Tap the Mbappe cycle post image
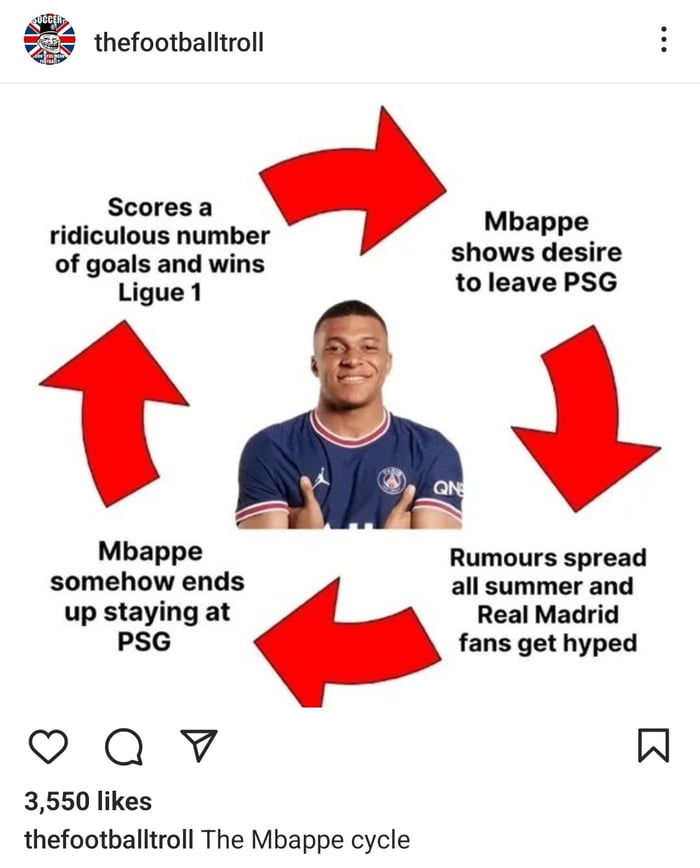The image size is (700, 868). (350, 400)
